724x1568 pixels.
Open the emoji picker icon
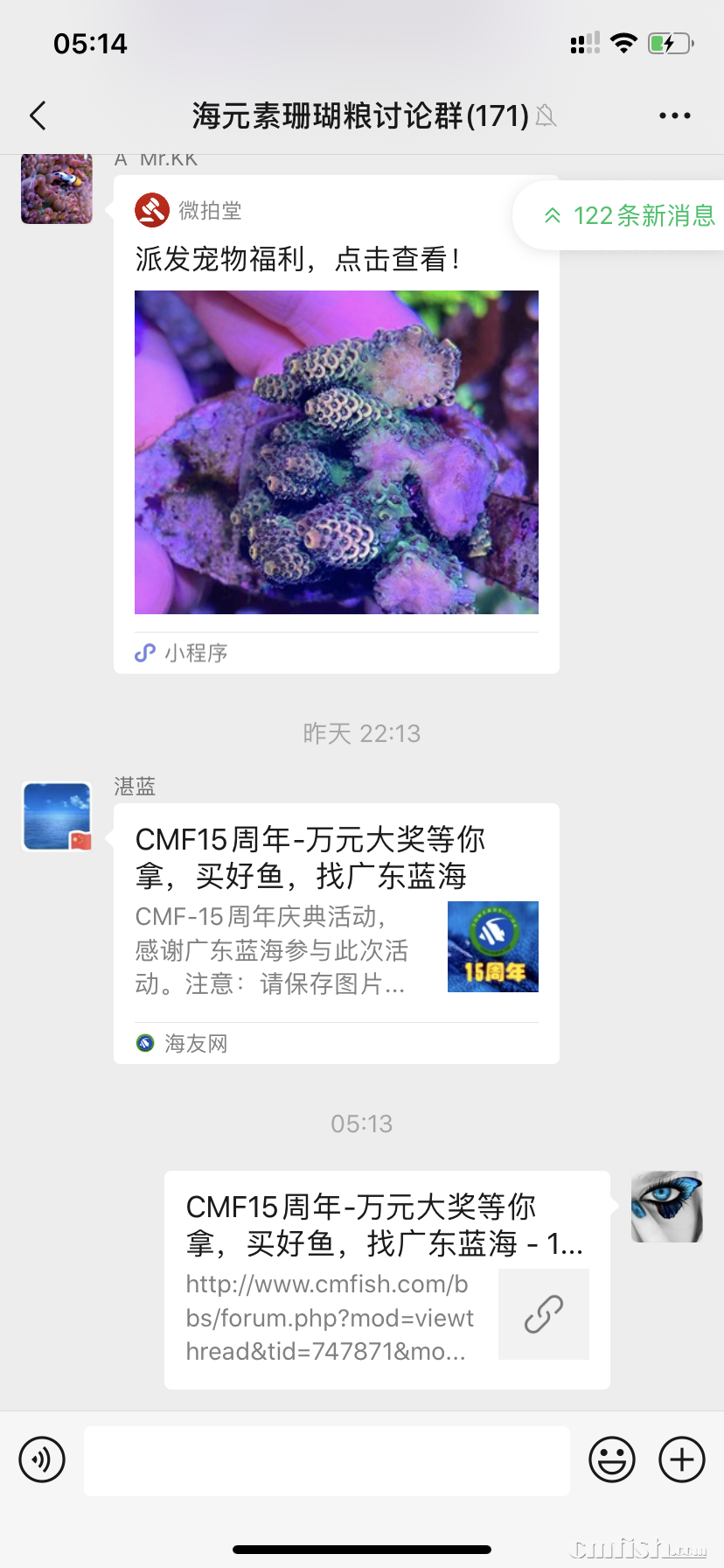pyautogui.click(x=612, y=1459)
